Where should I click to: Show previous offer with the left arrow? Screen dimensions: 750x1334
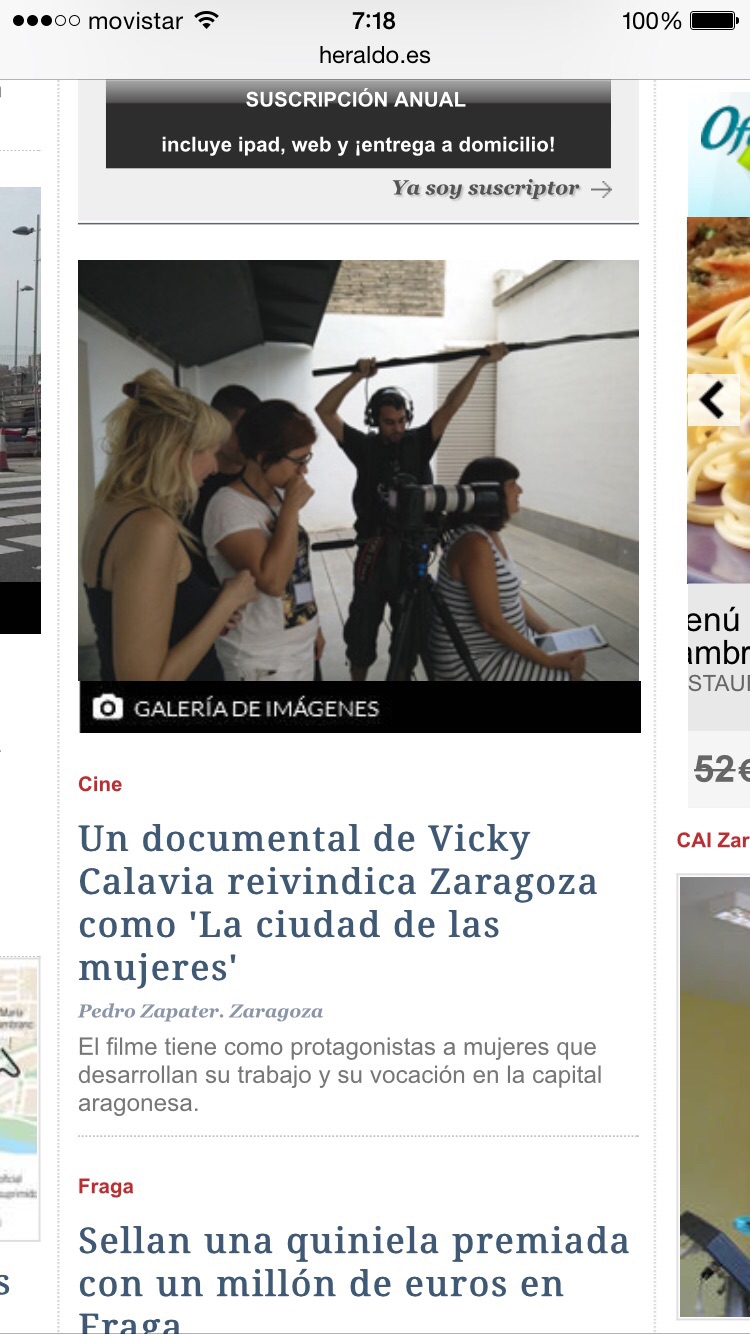[x=712, y=400]
